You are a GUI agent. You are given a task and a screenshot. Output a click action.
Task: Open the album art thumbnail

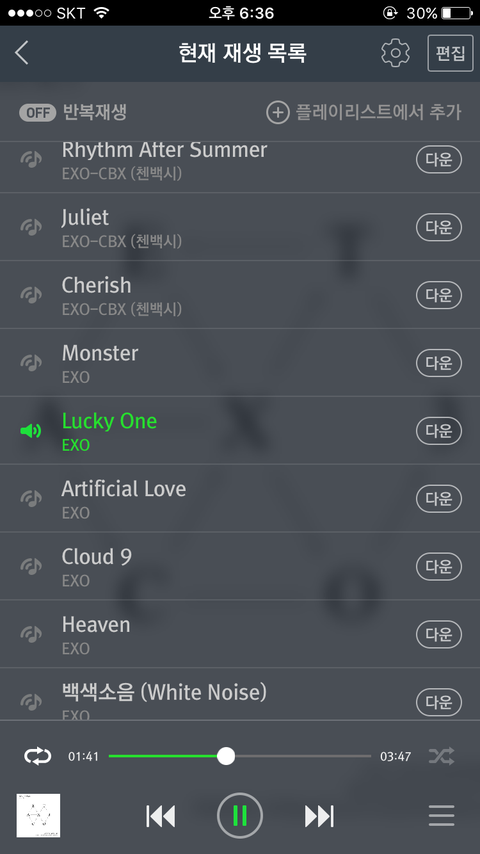(38, 815)
